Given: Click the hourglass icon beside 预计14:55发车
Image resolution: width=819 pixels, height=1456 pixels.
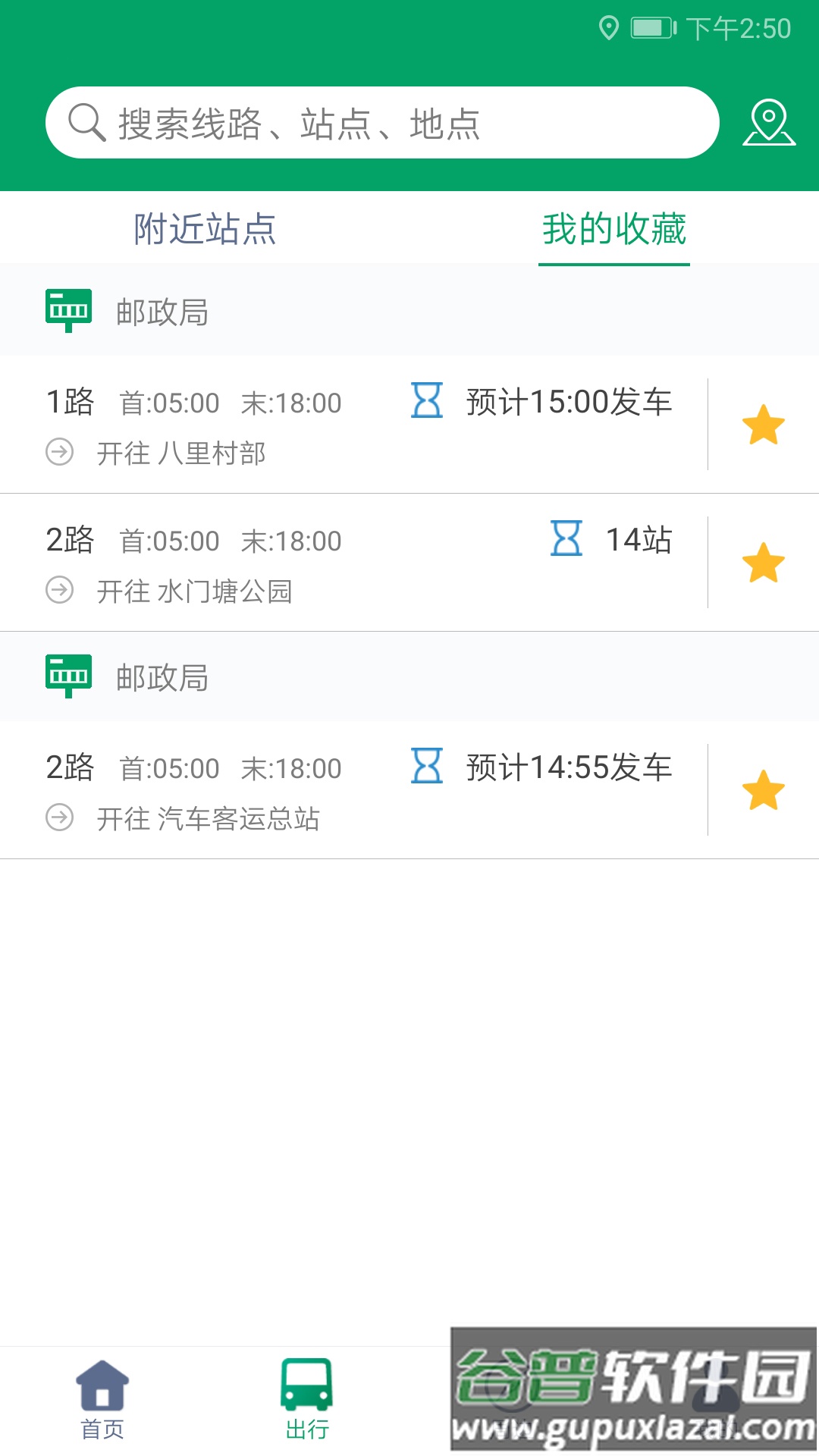Looking at the screenshot, I should [426, 767].
